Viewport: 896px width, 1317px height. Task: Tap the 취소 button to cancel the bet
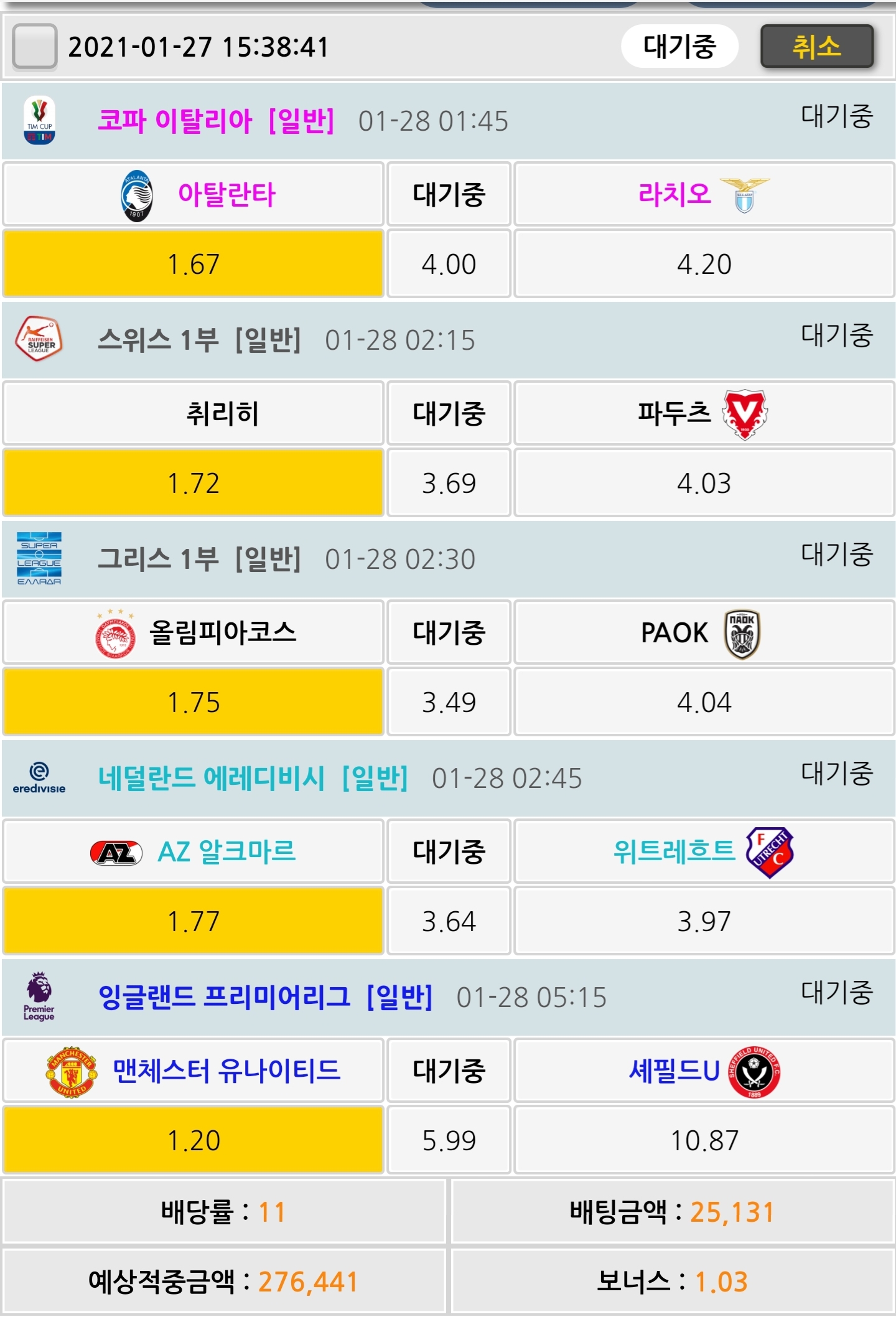pyautogui.click(x=816, y=47)
